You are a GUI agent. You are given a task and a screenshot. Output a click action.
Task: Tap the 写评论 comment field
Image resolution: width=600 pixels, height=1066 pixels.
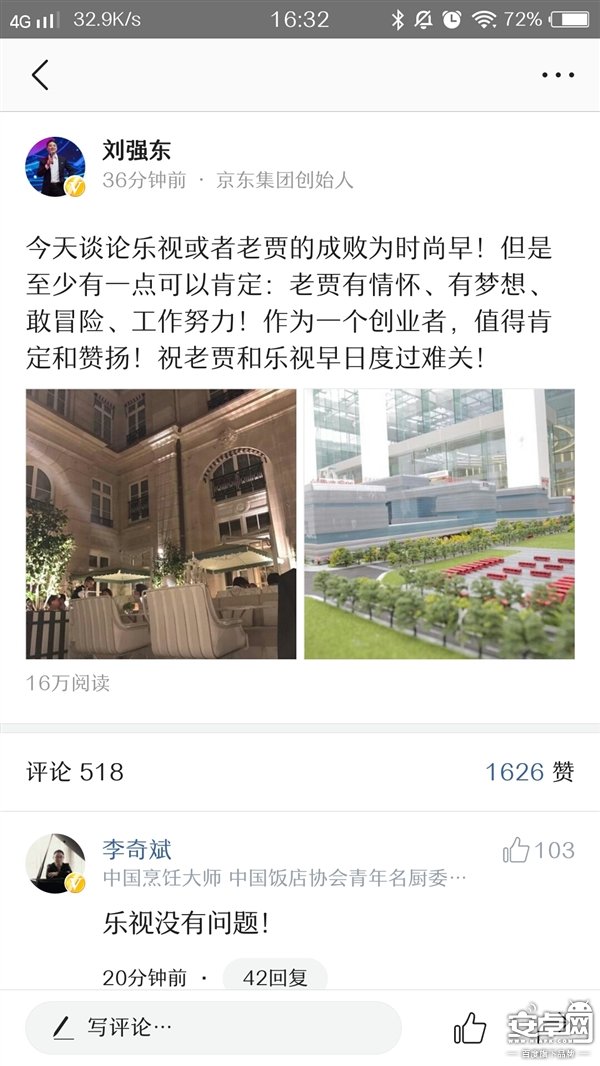click(213, 1027)
